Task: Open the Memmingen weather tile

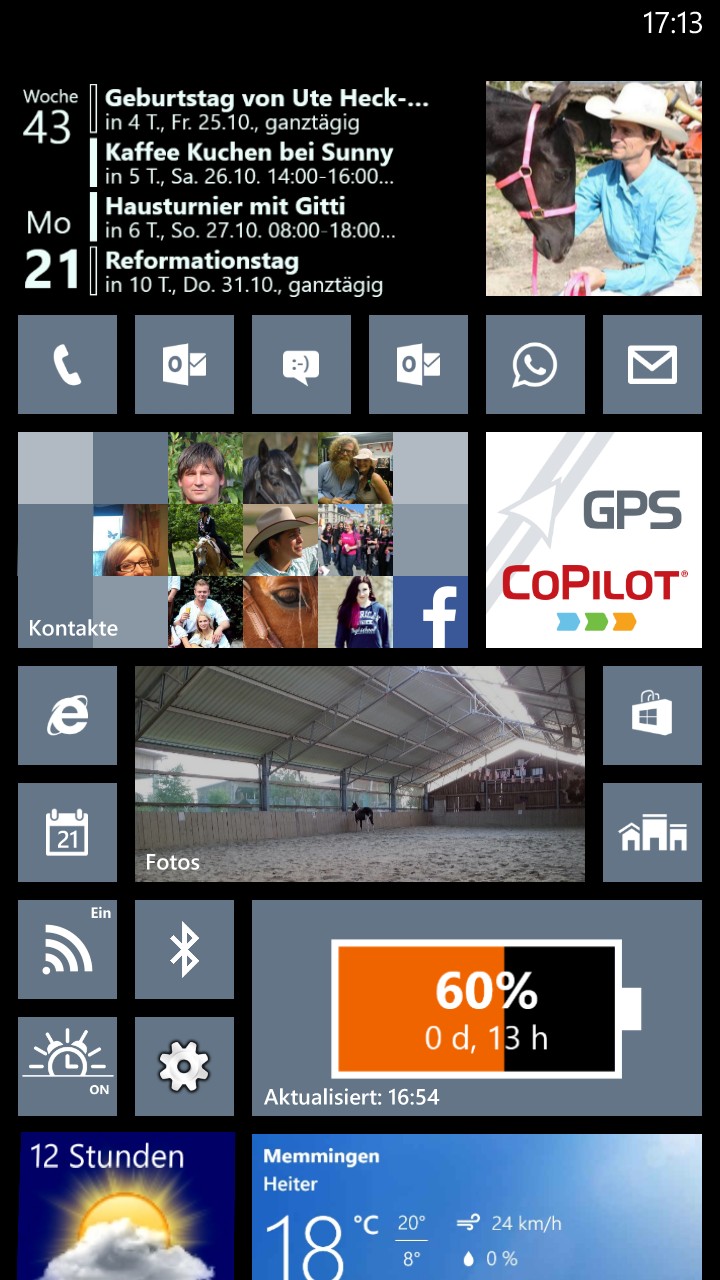Action: (477, 1207)
